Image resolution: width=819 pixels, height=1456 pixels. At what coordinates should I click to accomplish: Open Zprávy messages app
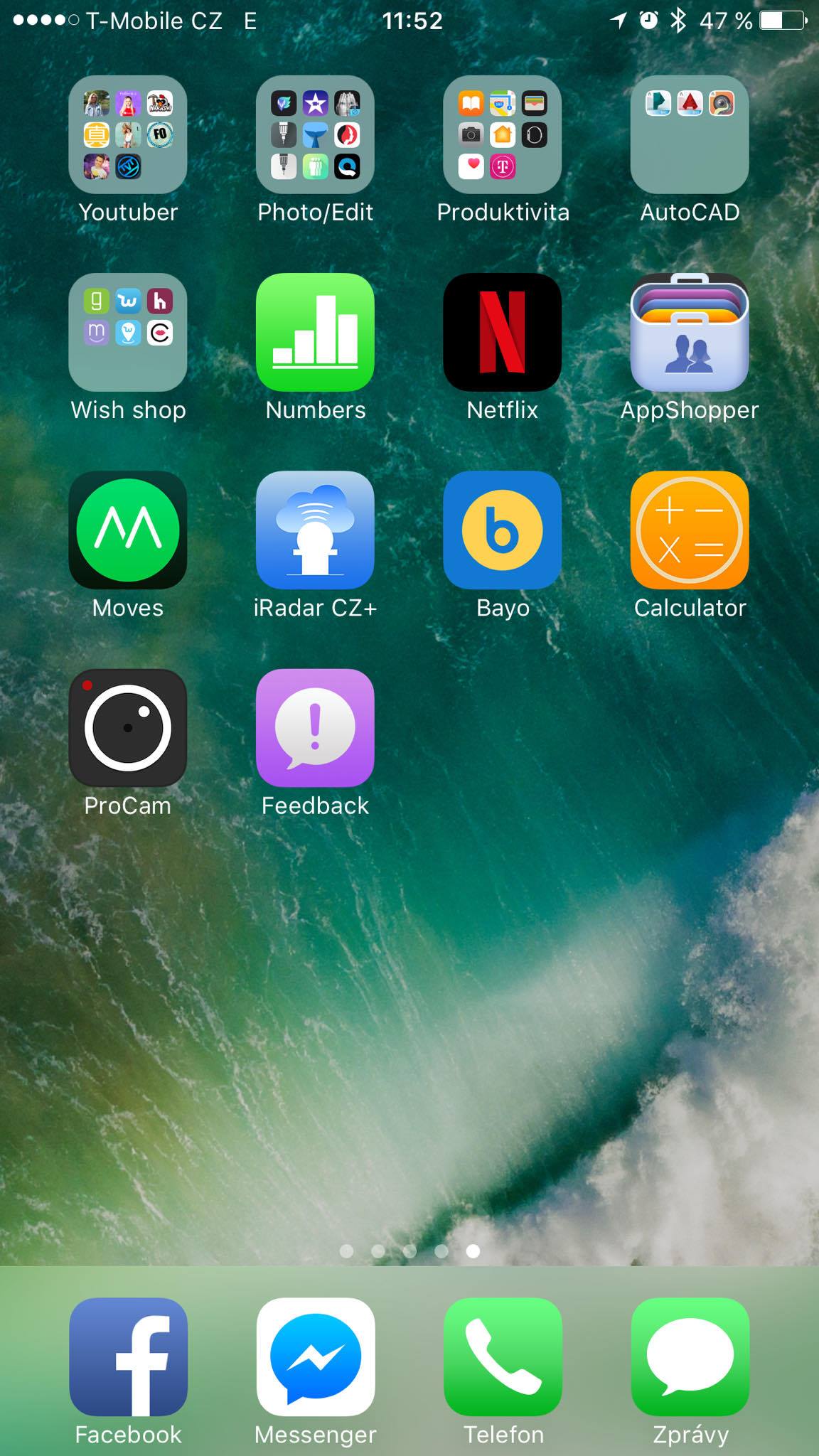(x=690, y=1356)
